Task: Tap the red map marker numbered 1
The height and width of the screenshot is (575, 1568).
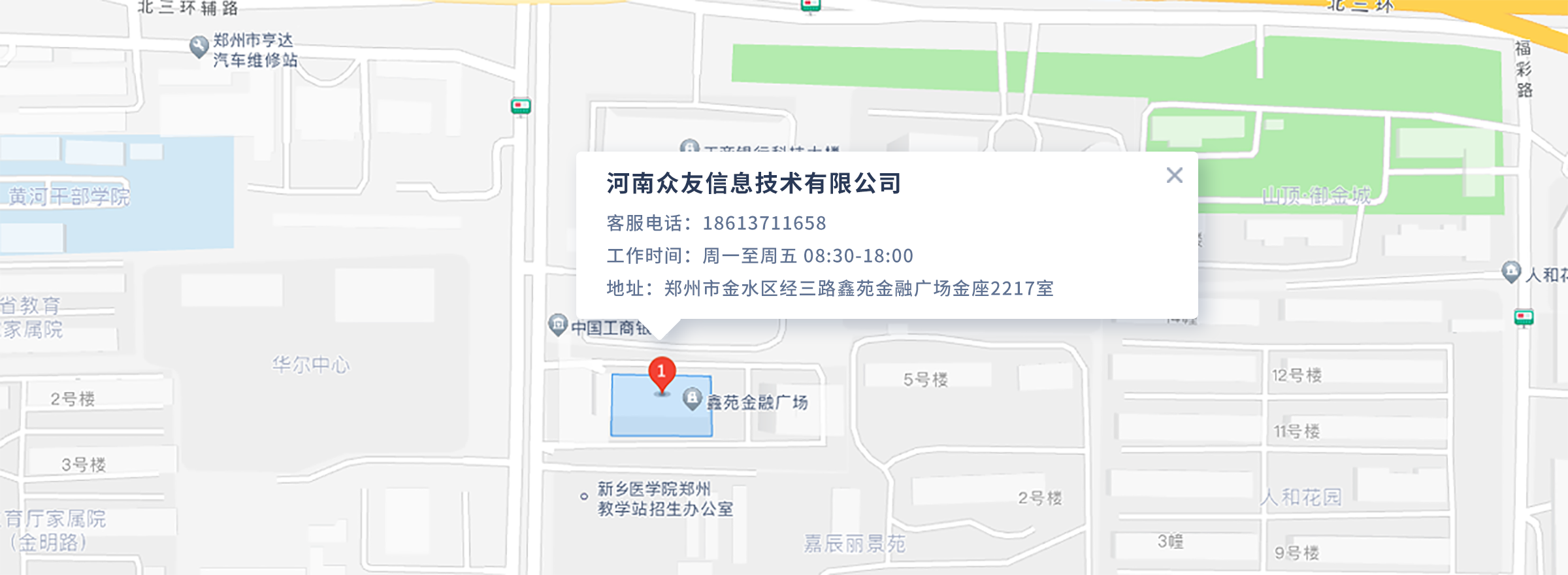Action: tap(661, 374)
